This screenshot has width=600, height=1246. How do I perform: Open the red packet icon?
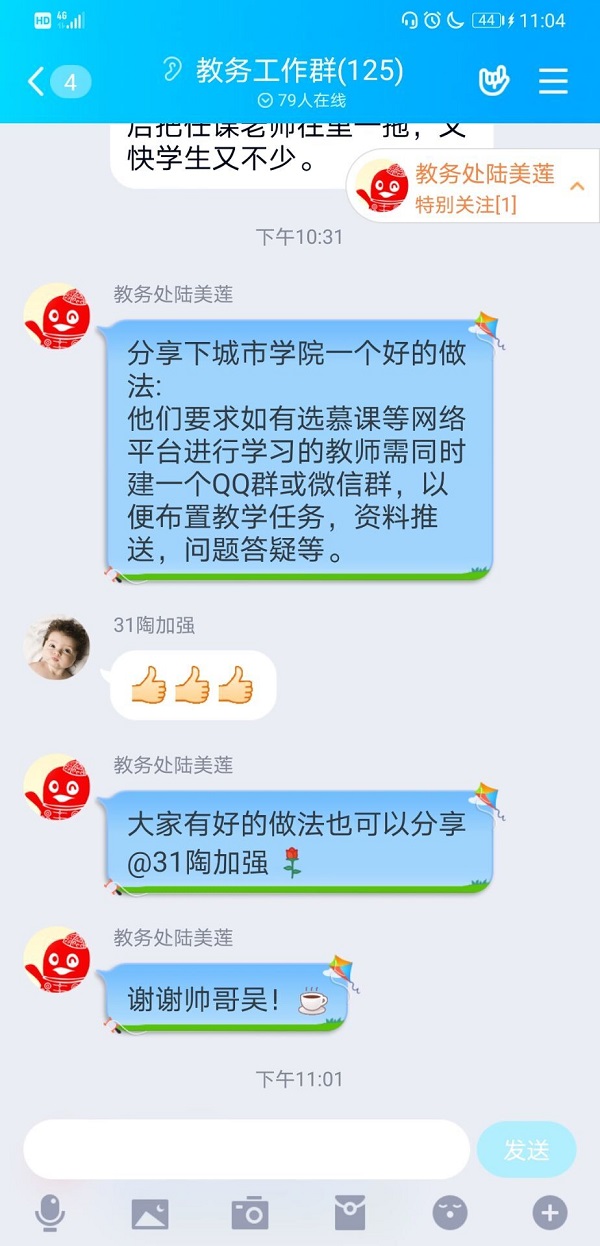click(x=350, y=1214)
